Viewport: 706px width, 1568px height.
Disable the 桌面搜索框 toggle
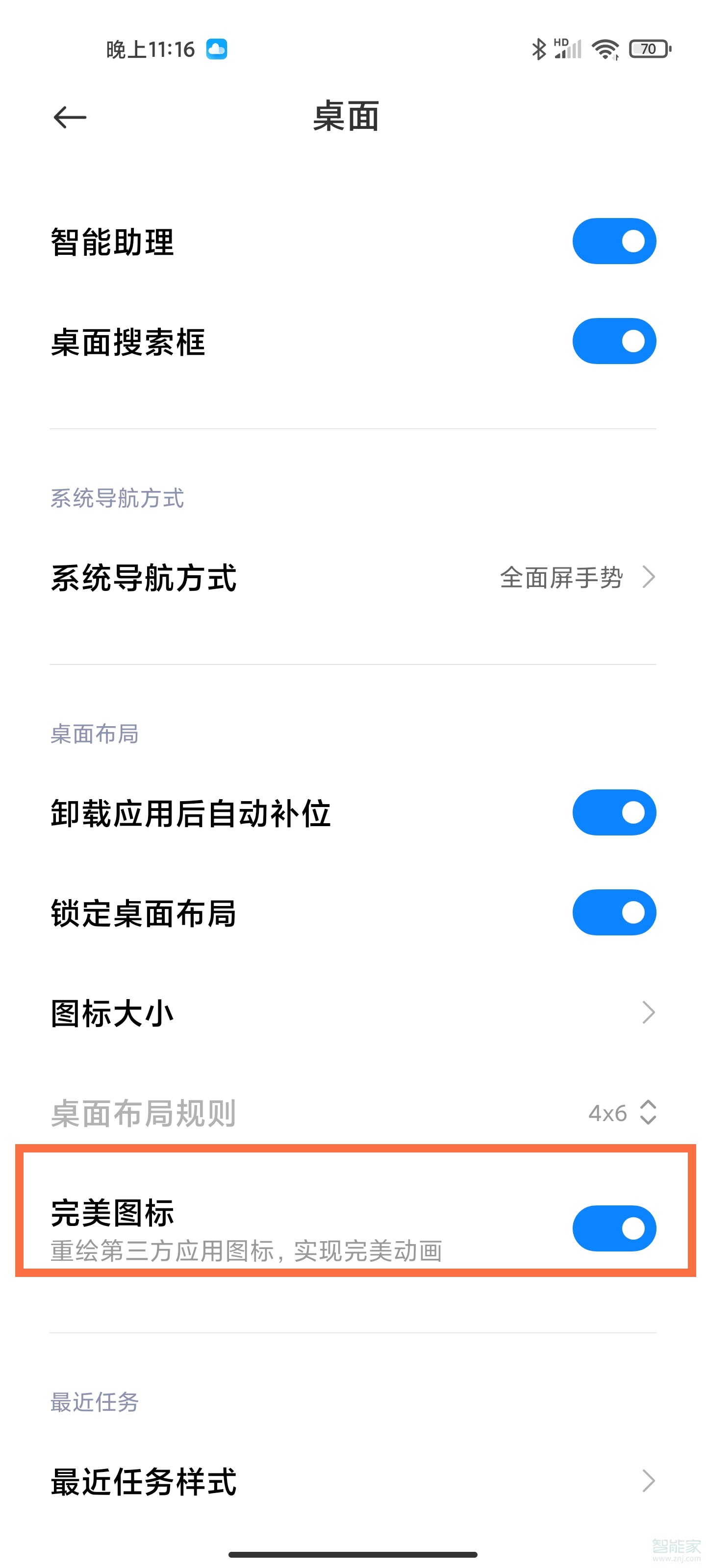pos(613,341)
